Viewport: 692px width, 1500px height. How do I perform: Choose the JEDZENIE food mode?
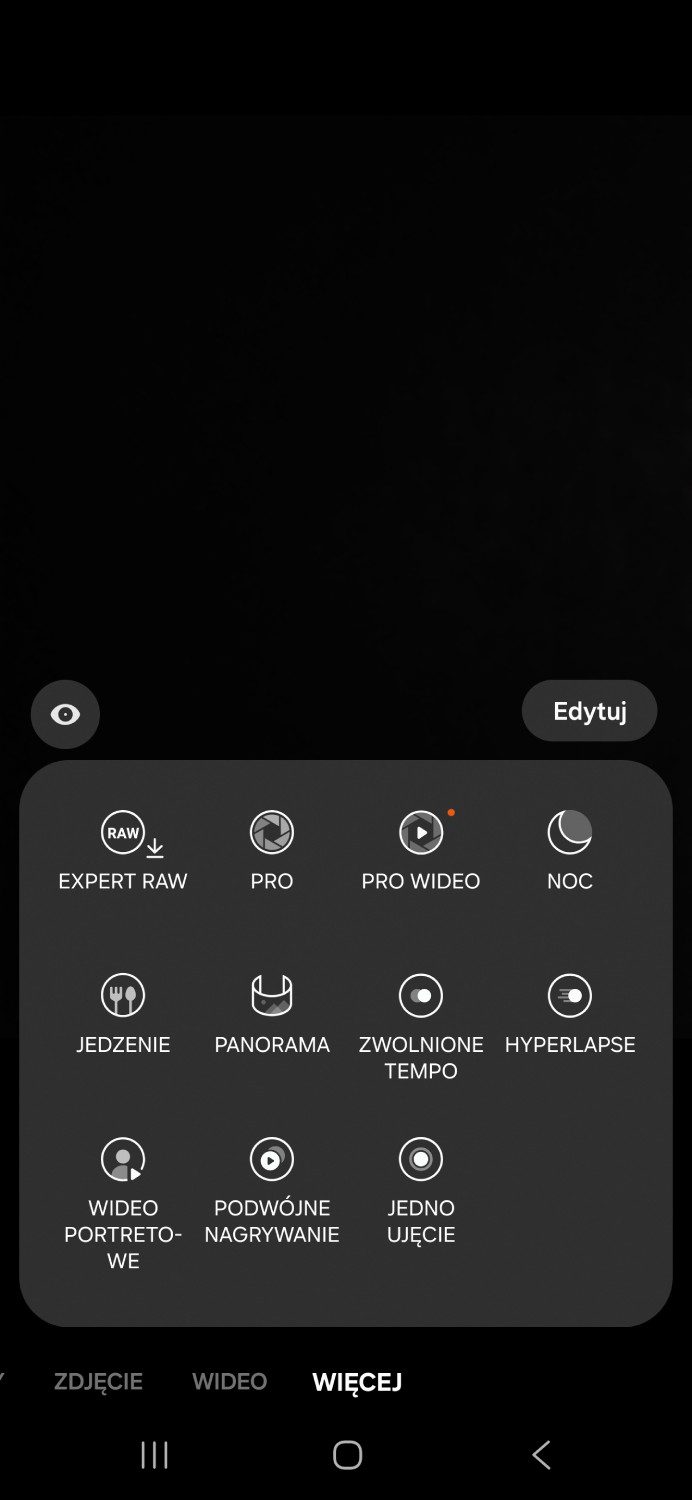click(123, 1014)
